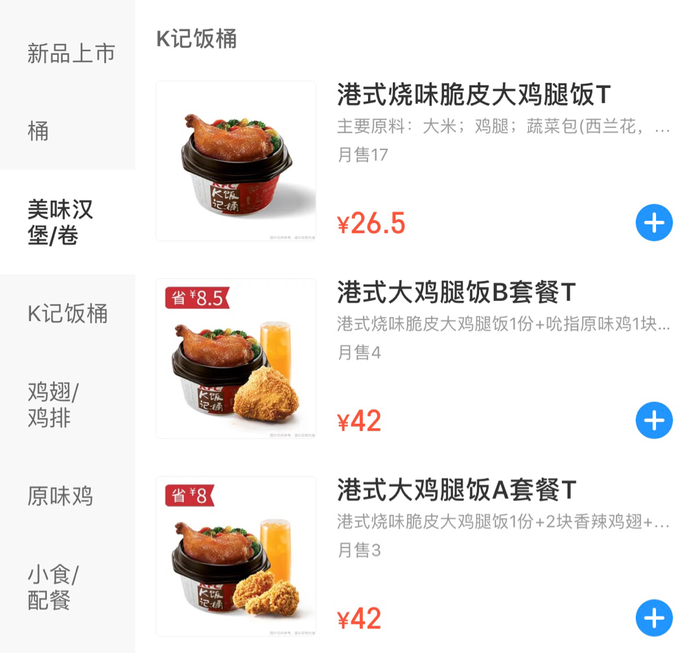Add 港式烧味脆皮大鸡腿饭T to cart
Viewport: 700px width, 653px height.
[654, 223]
